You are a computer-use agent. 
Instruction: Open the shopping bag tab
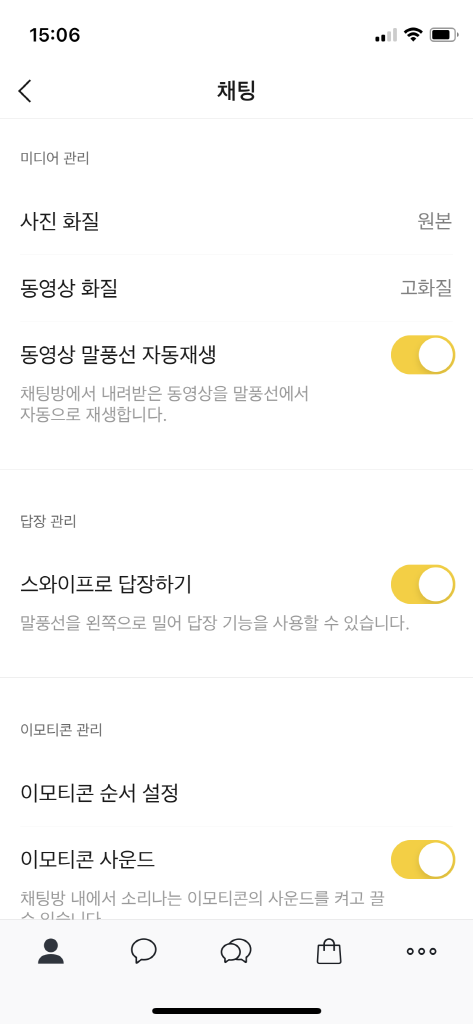329,951
